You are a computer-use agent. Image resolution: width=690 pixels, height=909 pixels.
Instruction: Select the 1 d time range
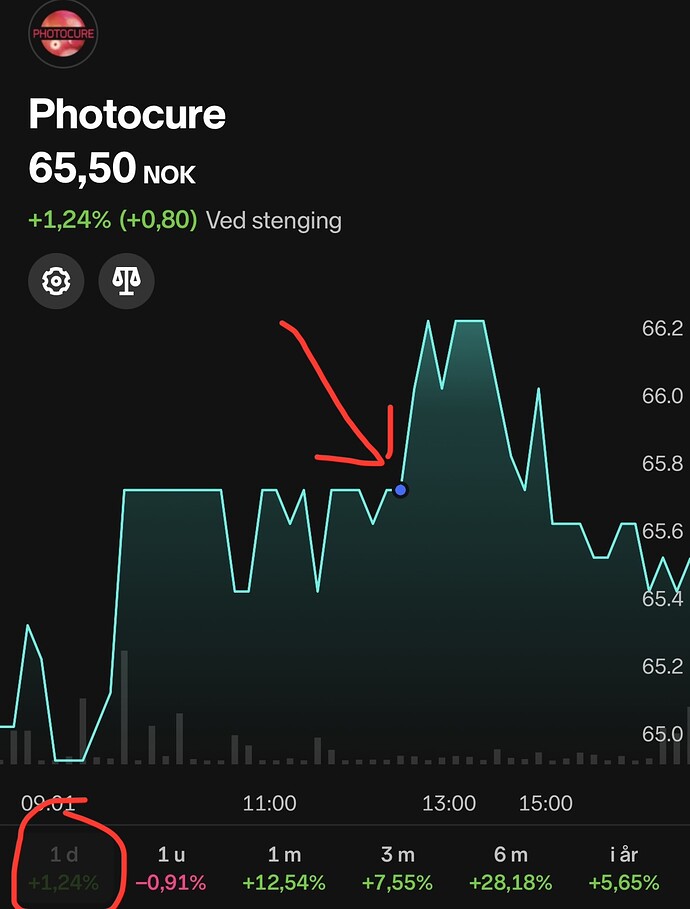click(x=64, y=868)
